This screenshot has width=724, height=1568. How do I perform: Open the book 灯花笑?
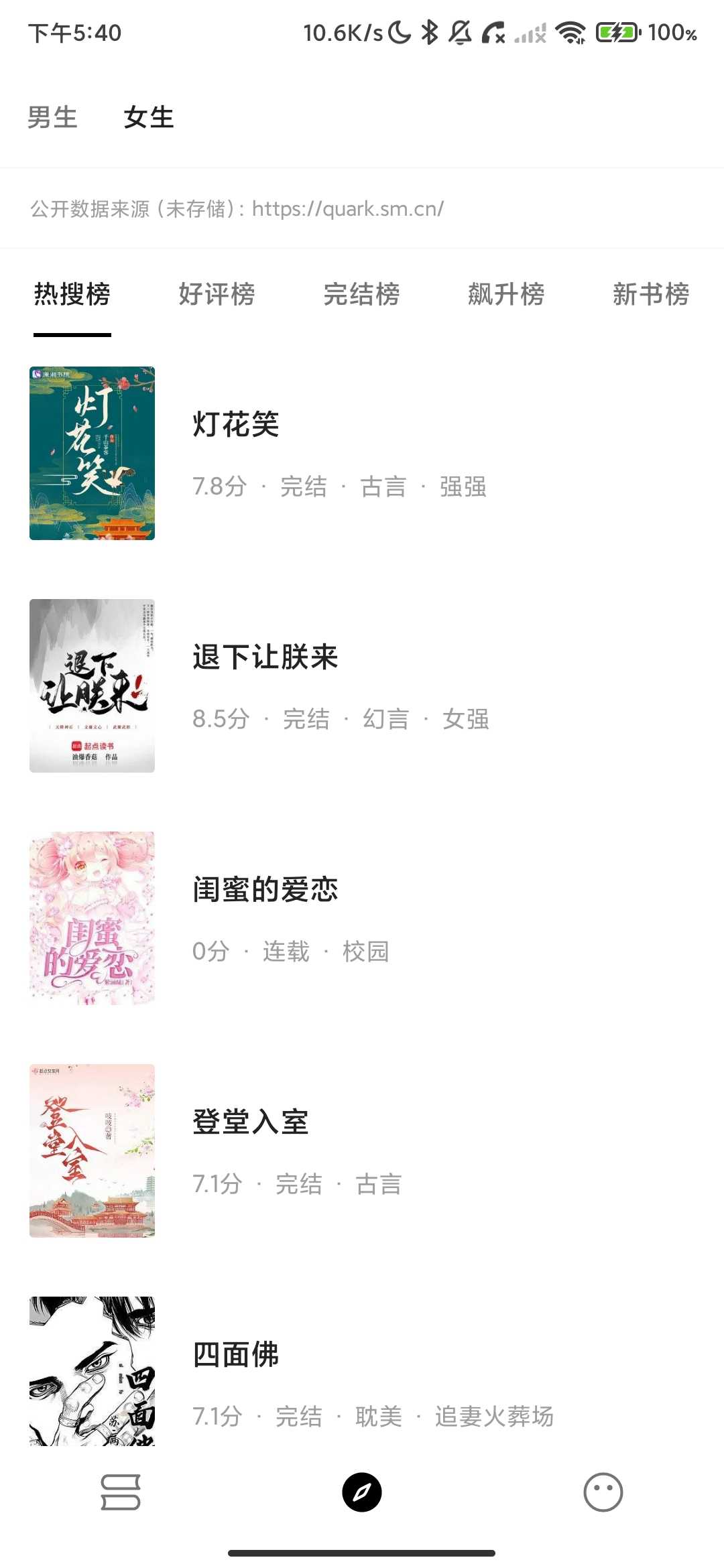pyautogui.click(x=362, y=453)
